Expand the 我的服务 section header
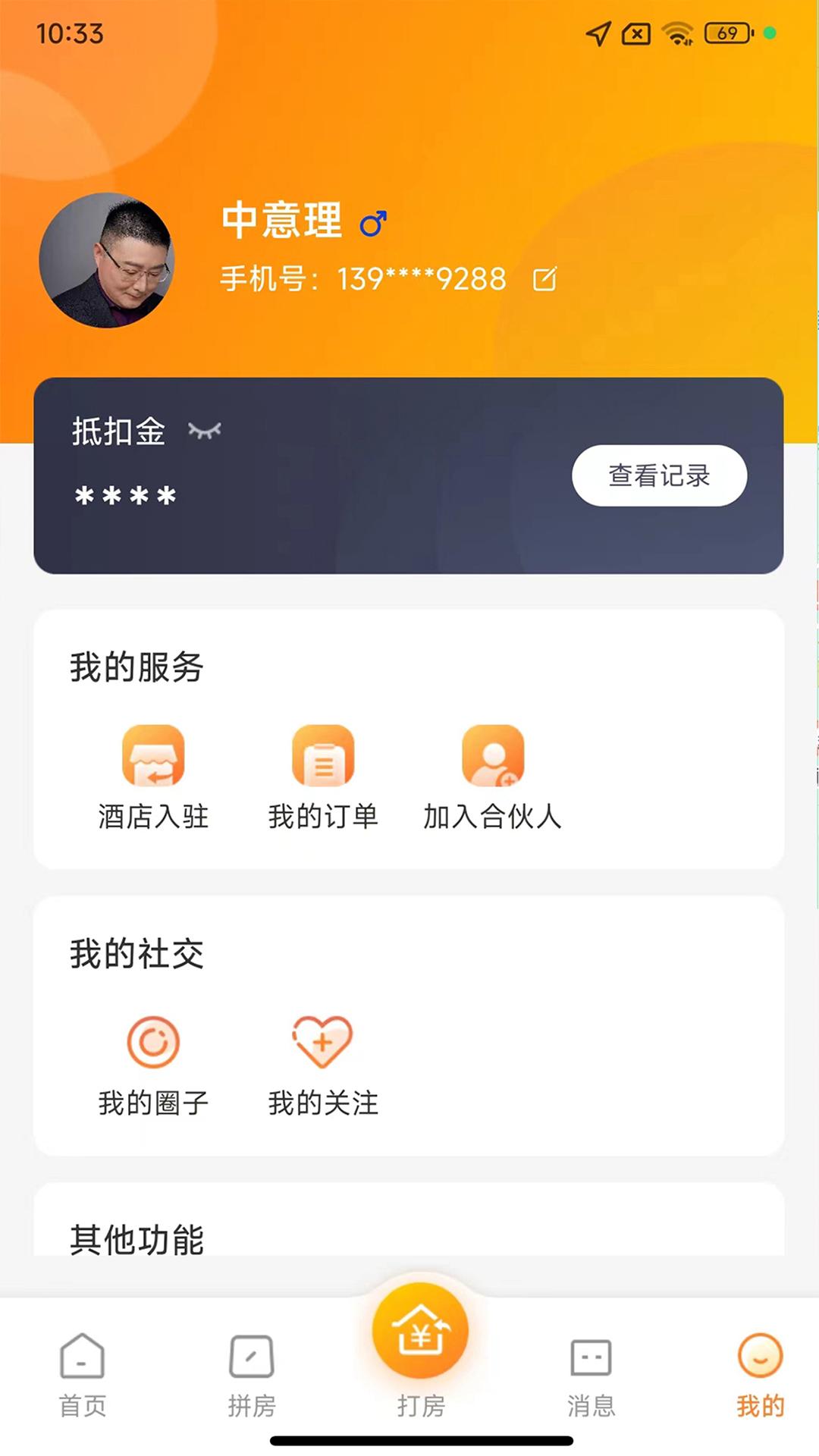 [136, 666]
